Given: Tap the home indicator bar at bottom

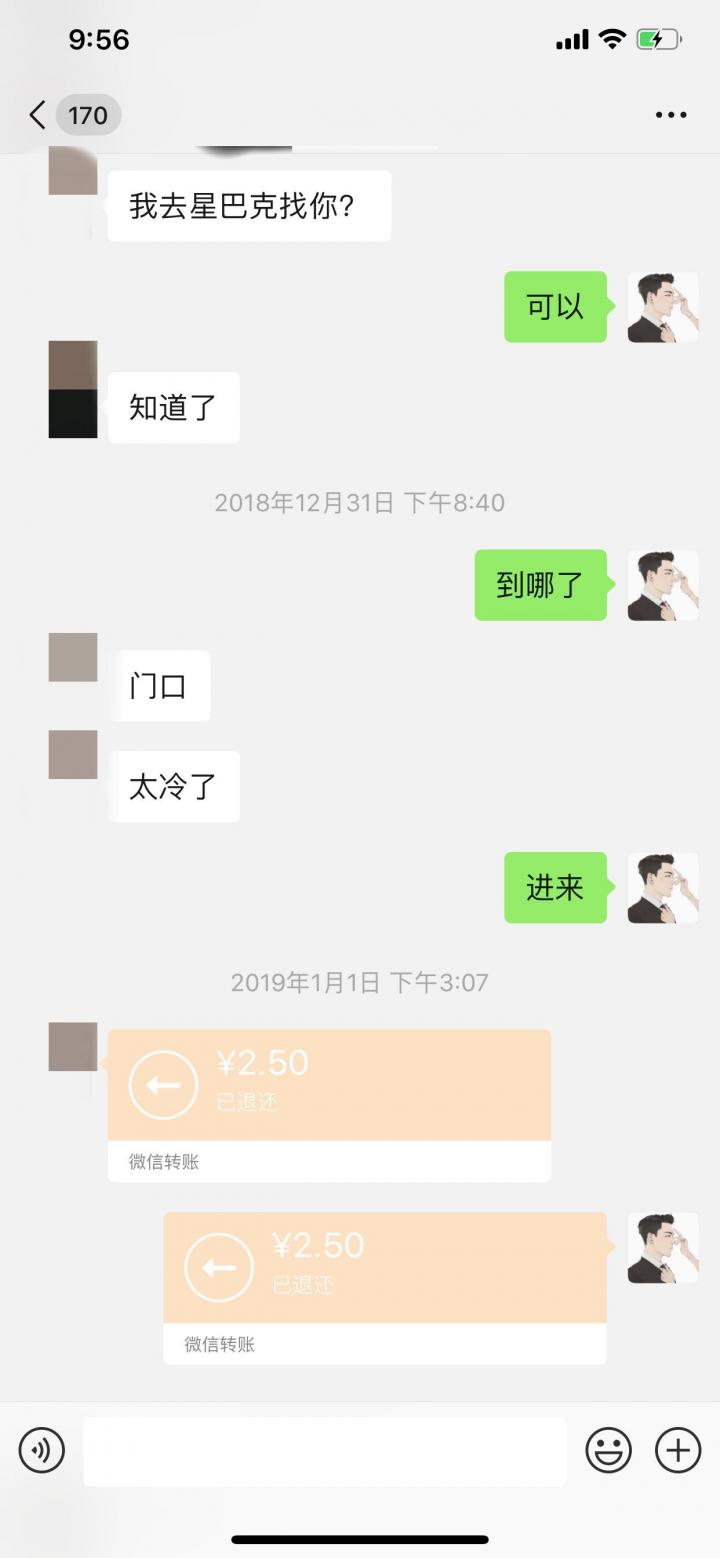Looking at the screenshot, I should pos(360,1540).
